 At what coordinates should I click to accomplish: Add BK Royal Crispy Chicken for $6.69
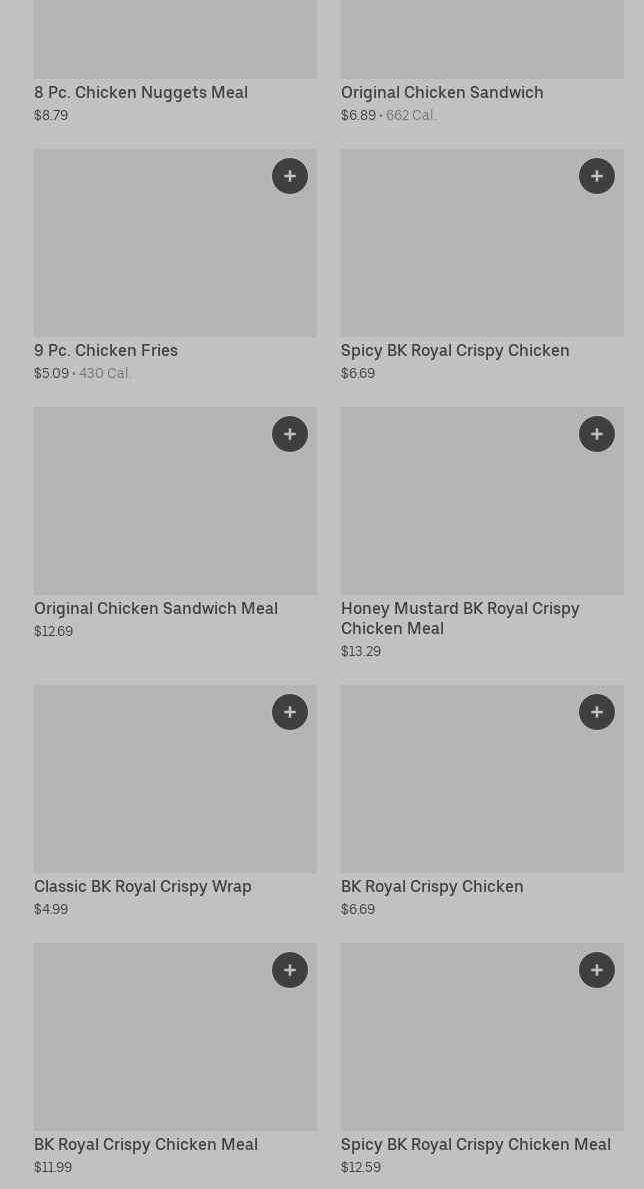(597, 712)
